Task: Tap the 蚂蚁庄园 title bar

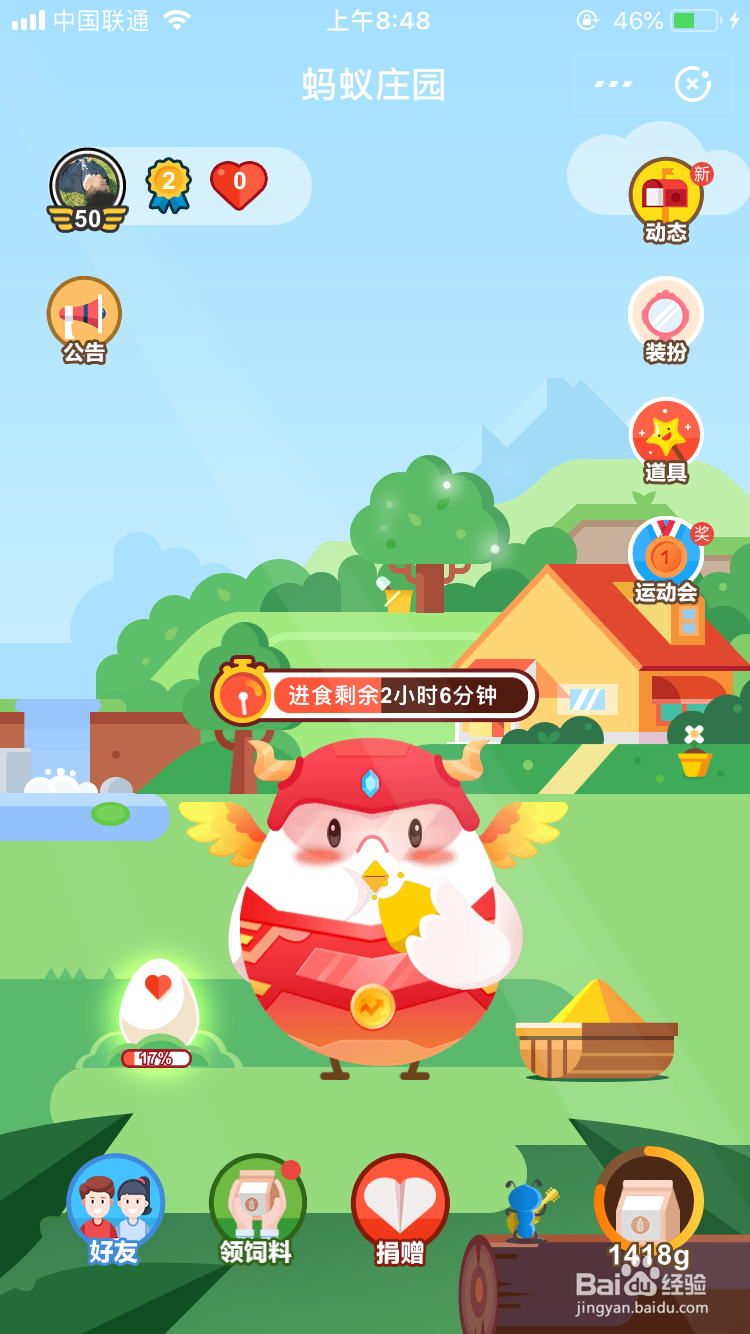Action: pos(375,85)
